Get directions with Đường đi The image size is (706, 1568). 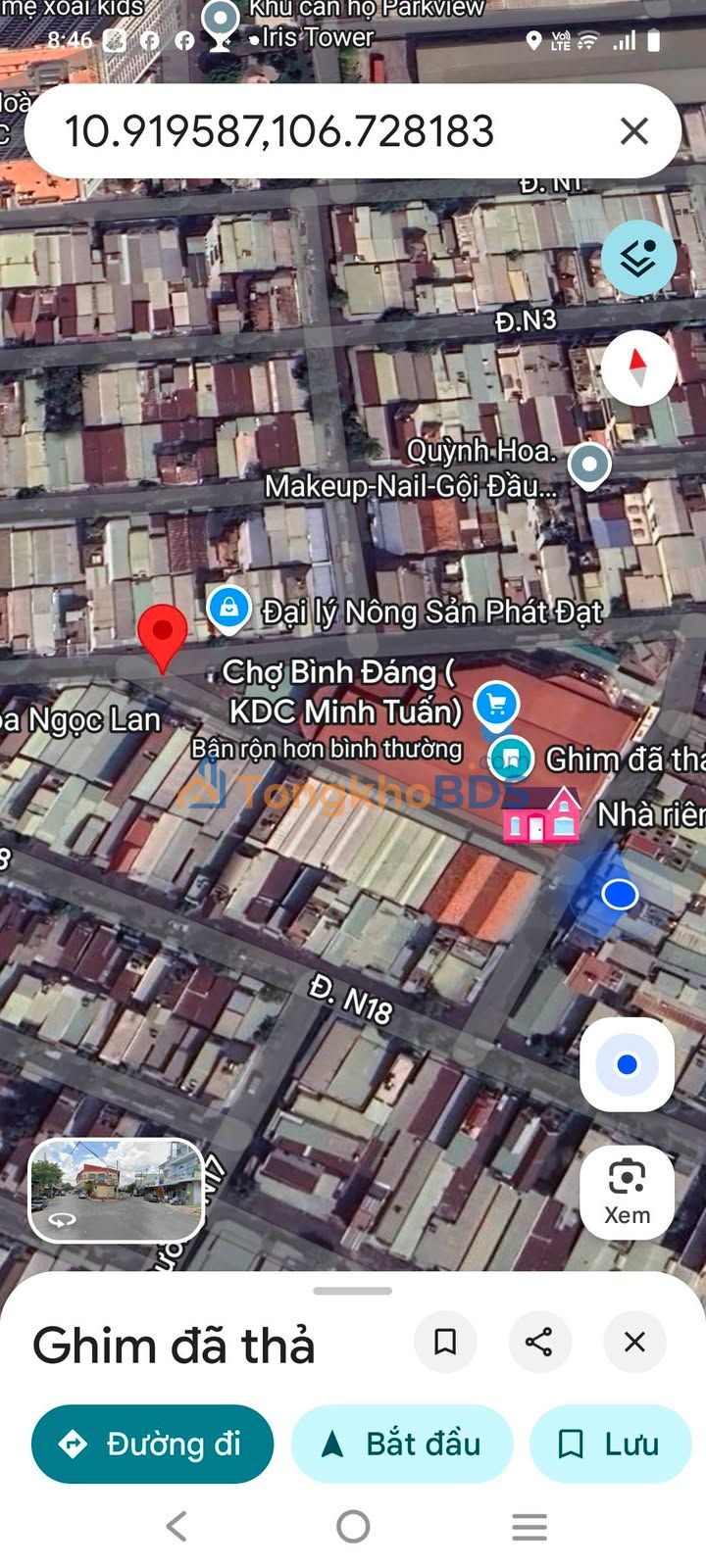(153, 1444)
